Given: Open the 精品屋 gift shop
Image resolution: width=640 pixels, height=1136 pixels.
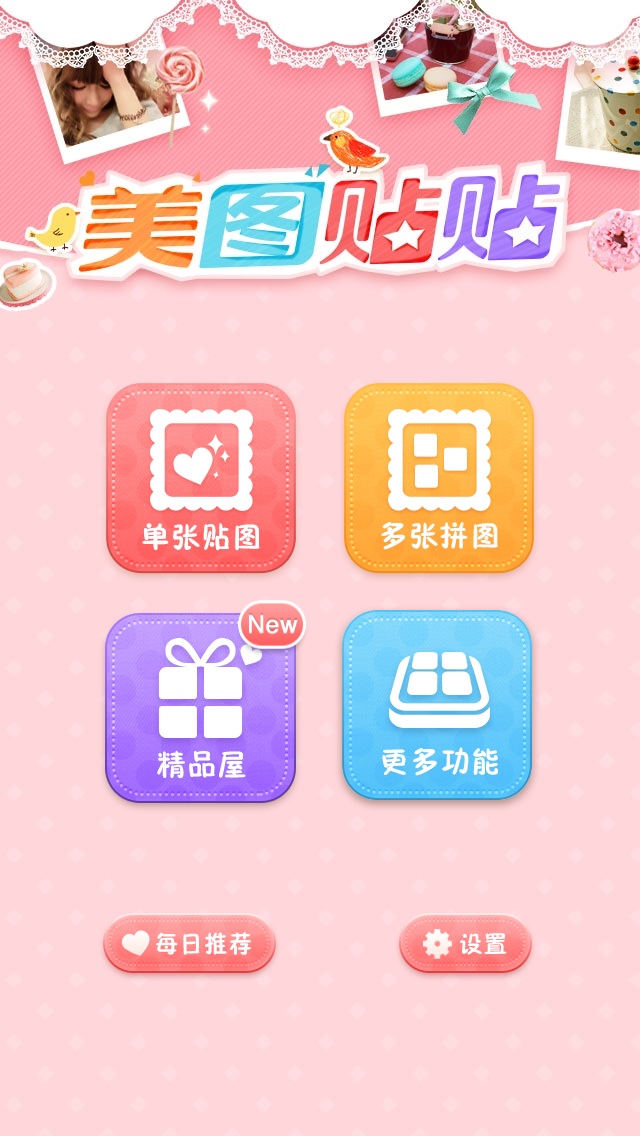Looking at the screenshot, I should [201, 707].
